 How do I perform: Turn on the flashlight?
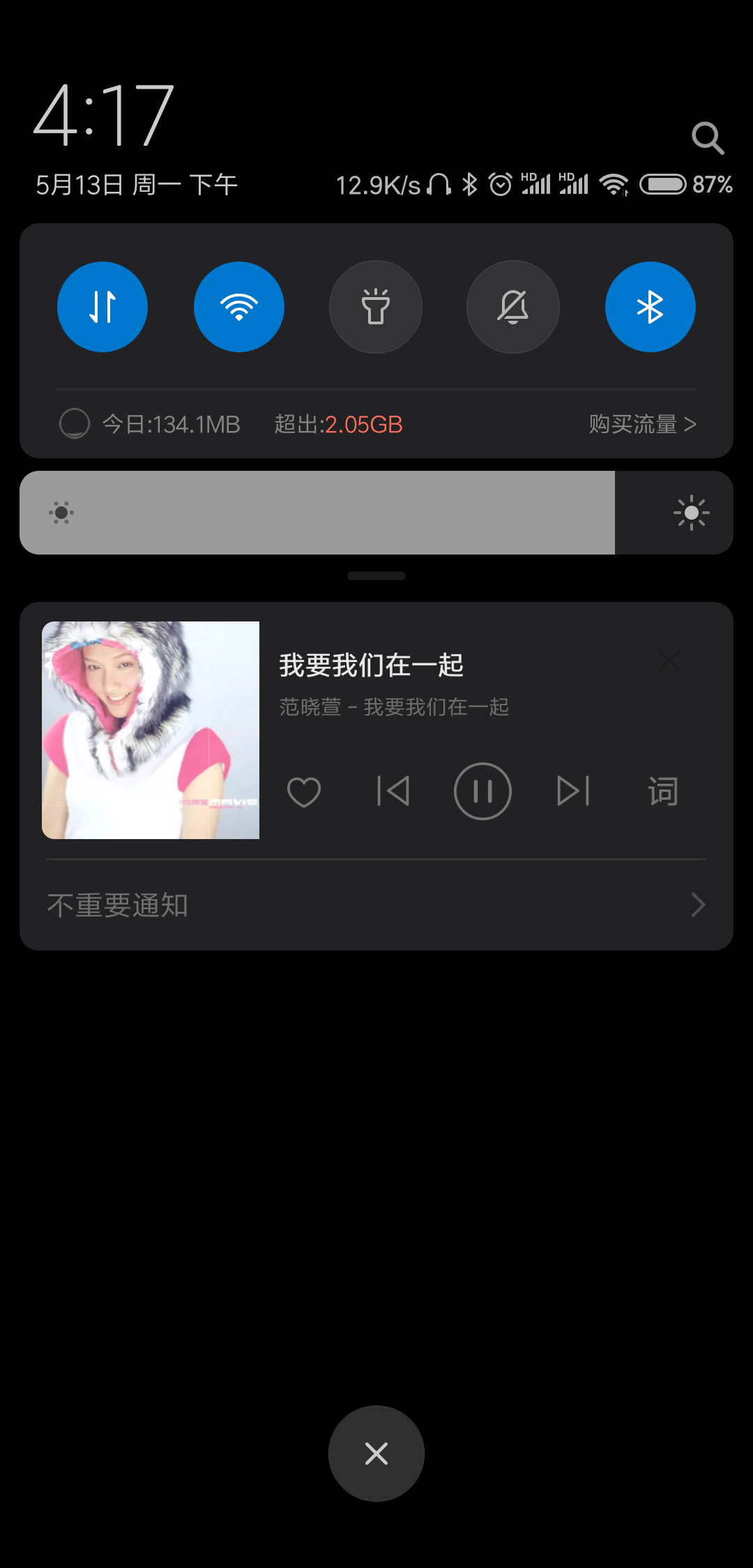click(376, 307)
